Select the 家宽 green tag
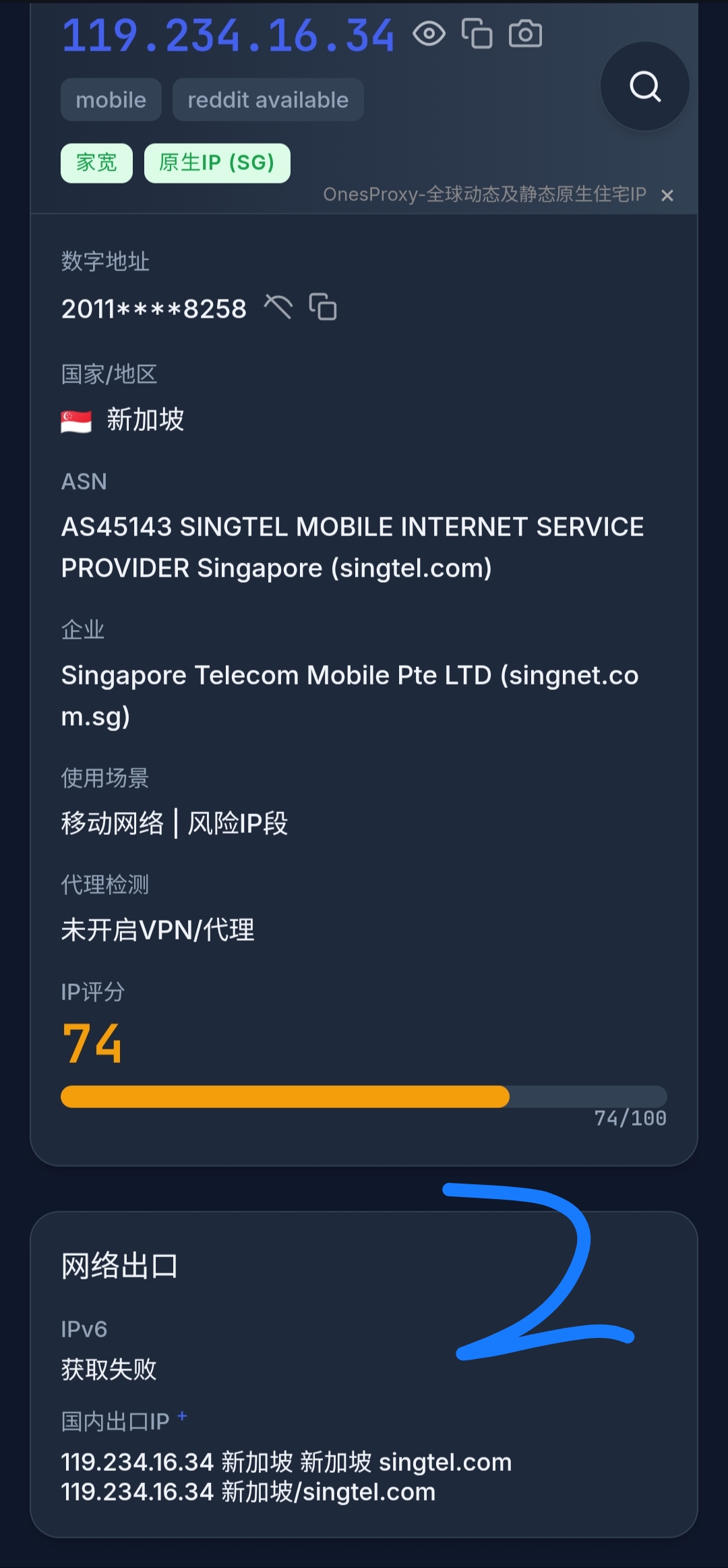 96,163
